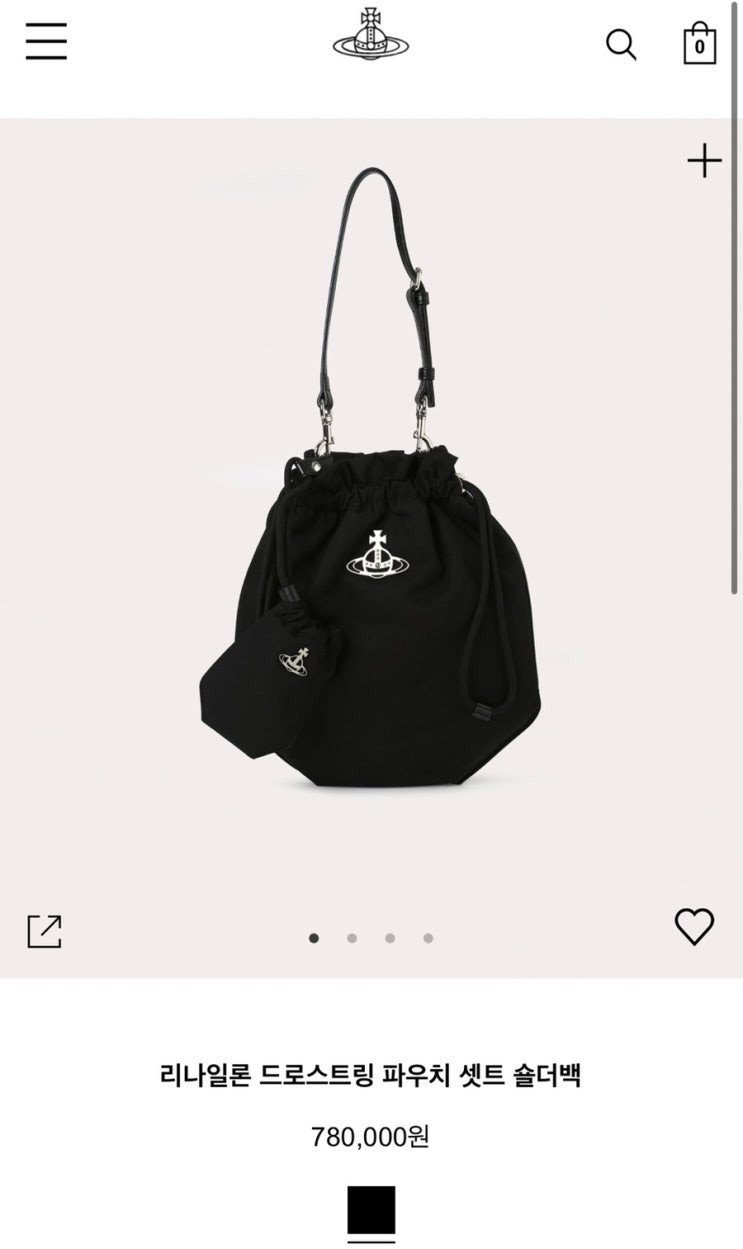Zoom the product image with plus icon
The height and width of the screenshot is (1249, 743).
point(704,161)
